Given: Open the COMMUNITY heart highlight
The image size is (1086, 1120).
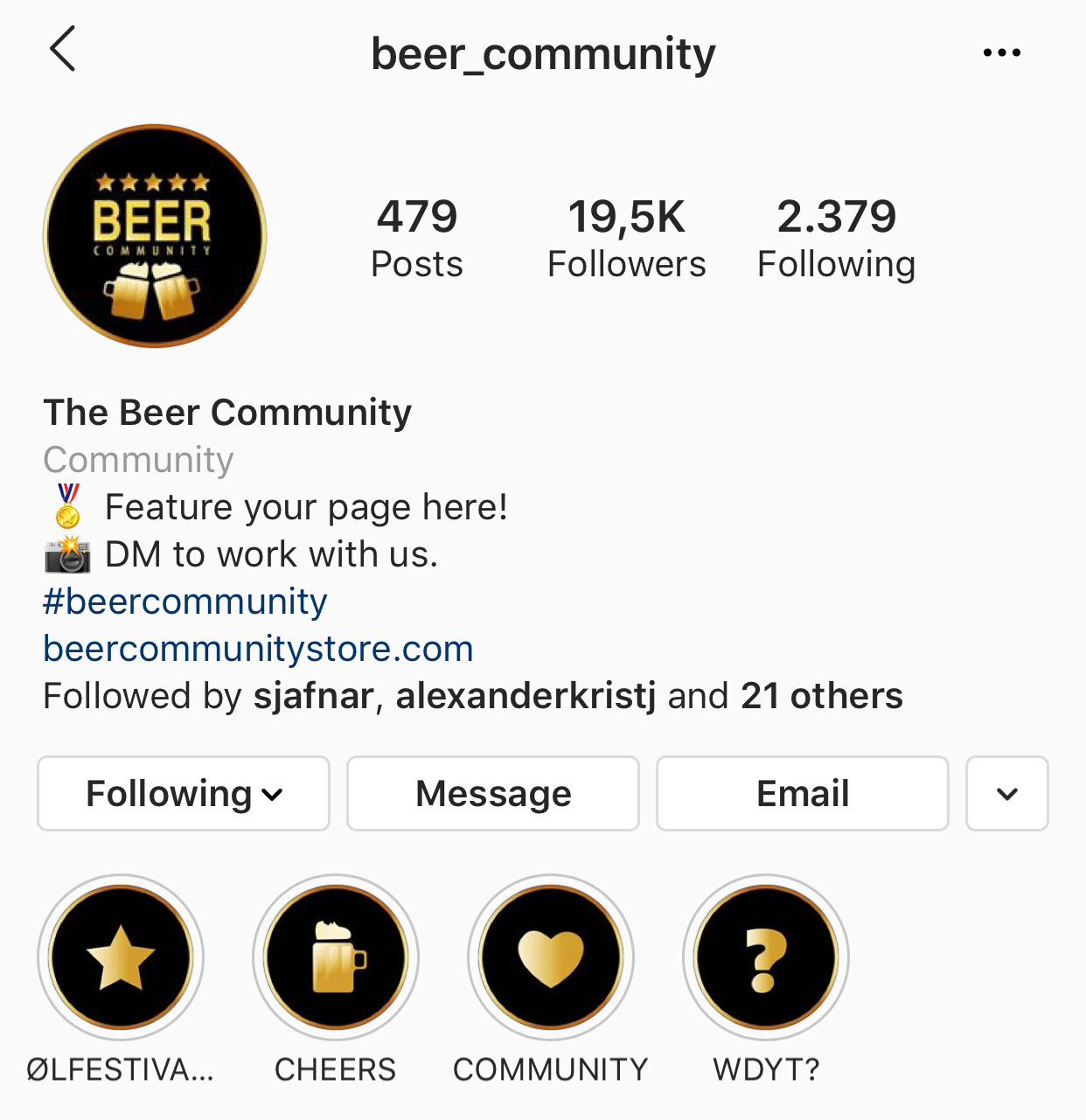Looking at the screenshot, I should click(x=551, y=958).
